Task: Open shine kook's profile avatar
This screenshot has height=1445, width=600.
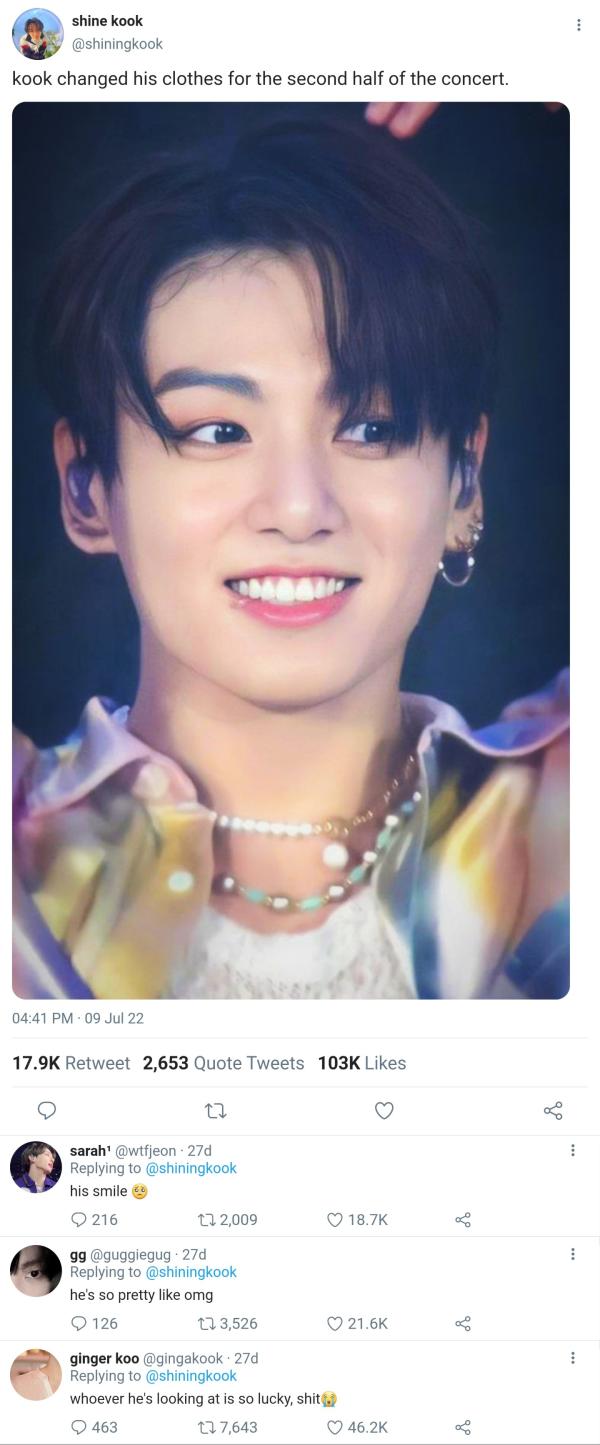Action: 38,33
